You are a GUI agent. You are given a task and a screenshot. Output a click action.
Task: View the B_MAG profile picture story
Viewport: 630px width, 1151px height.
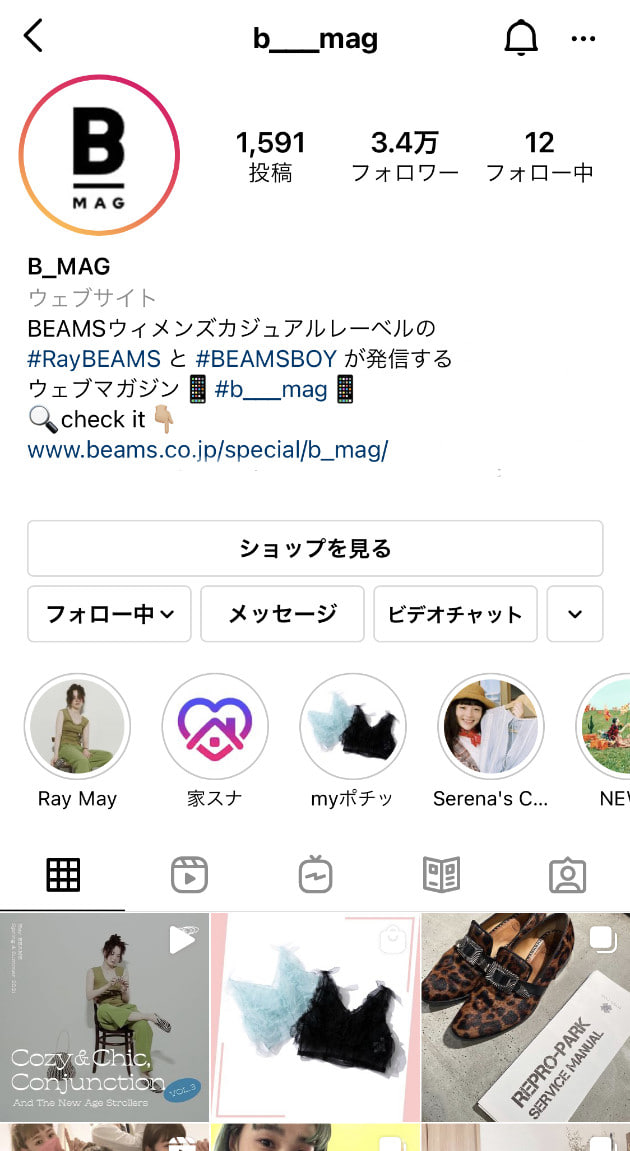(x=99, y=156)
